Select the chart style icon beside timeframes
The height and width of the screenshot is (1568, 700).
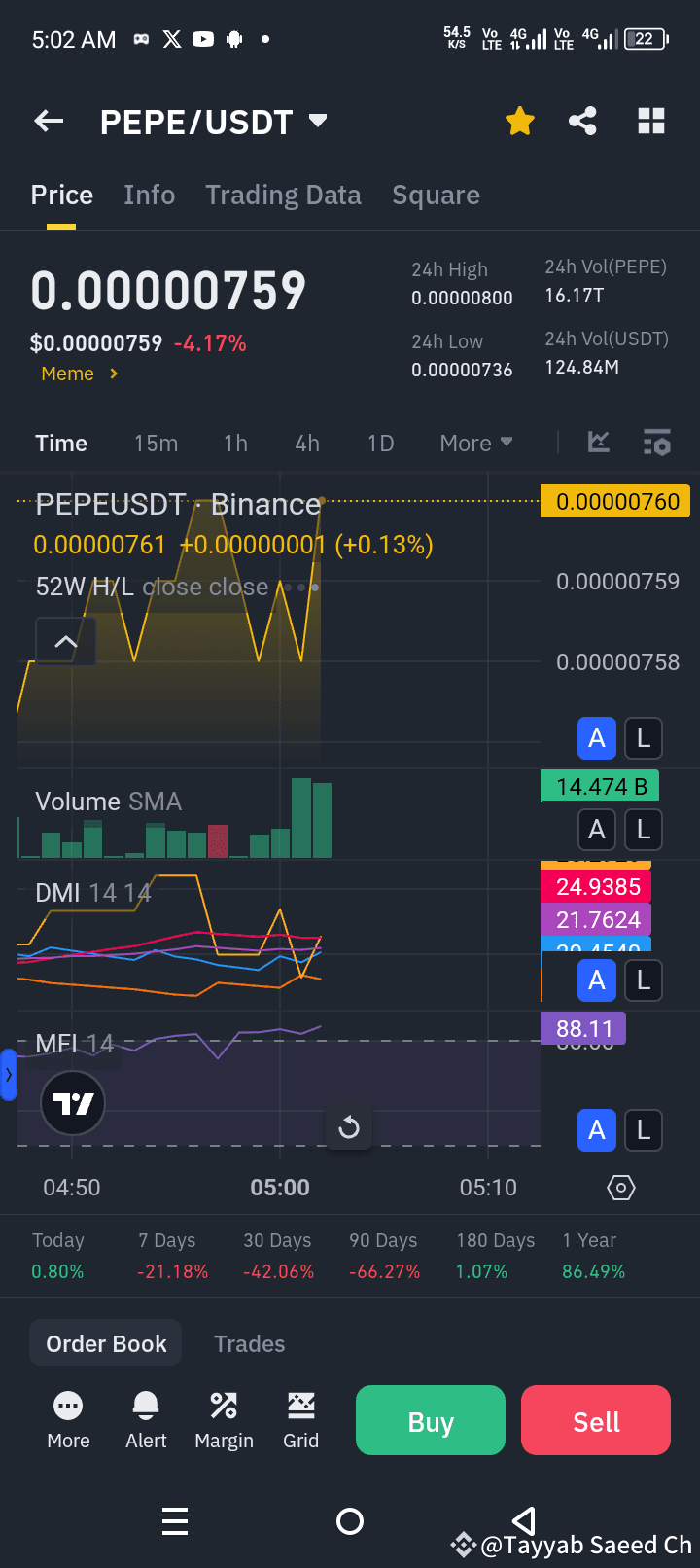coord(598,443)
